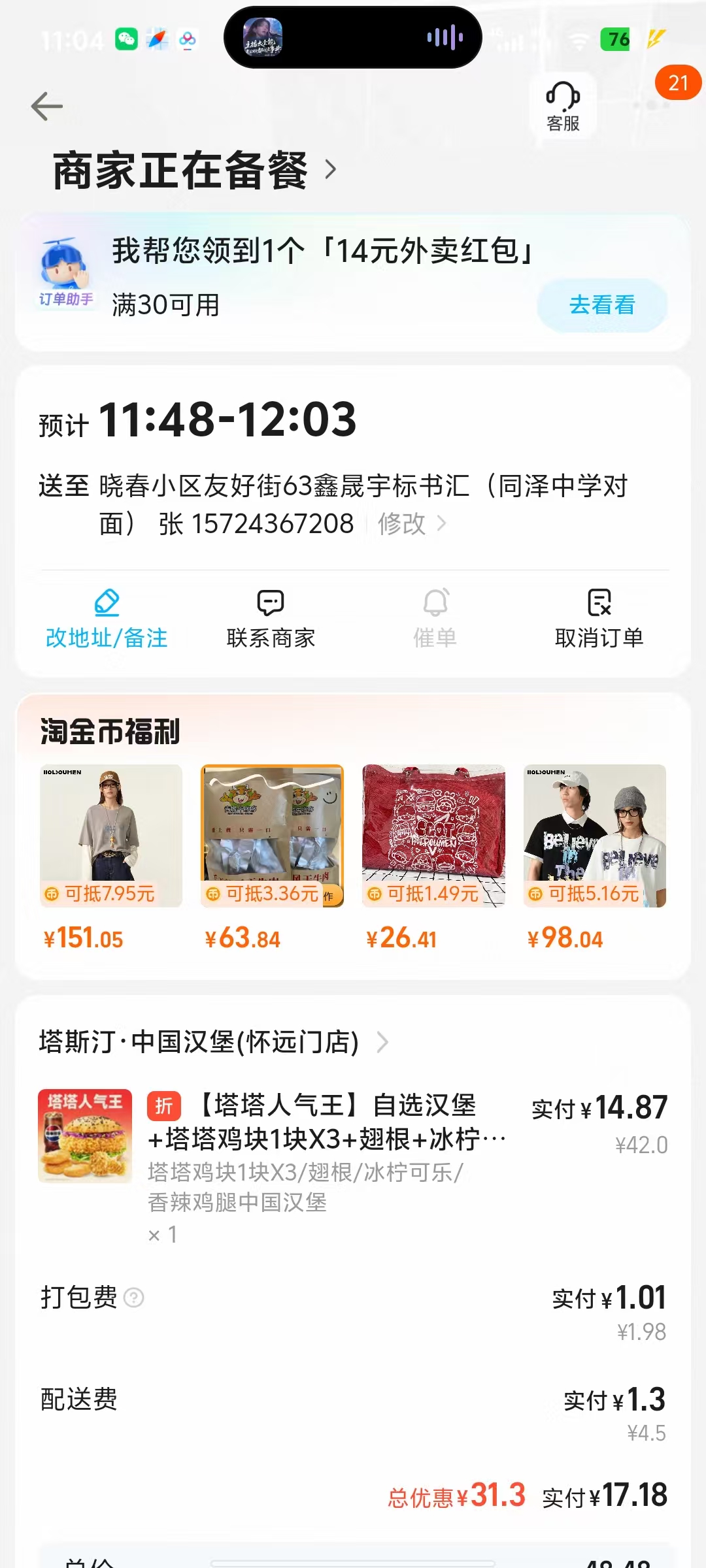
Task: View the ¥26.41 red bag product
Action: [433, 856]
